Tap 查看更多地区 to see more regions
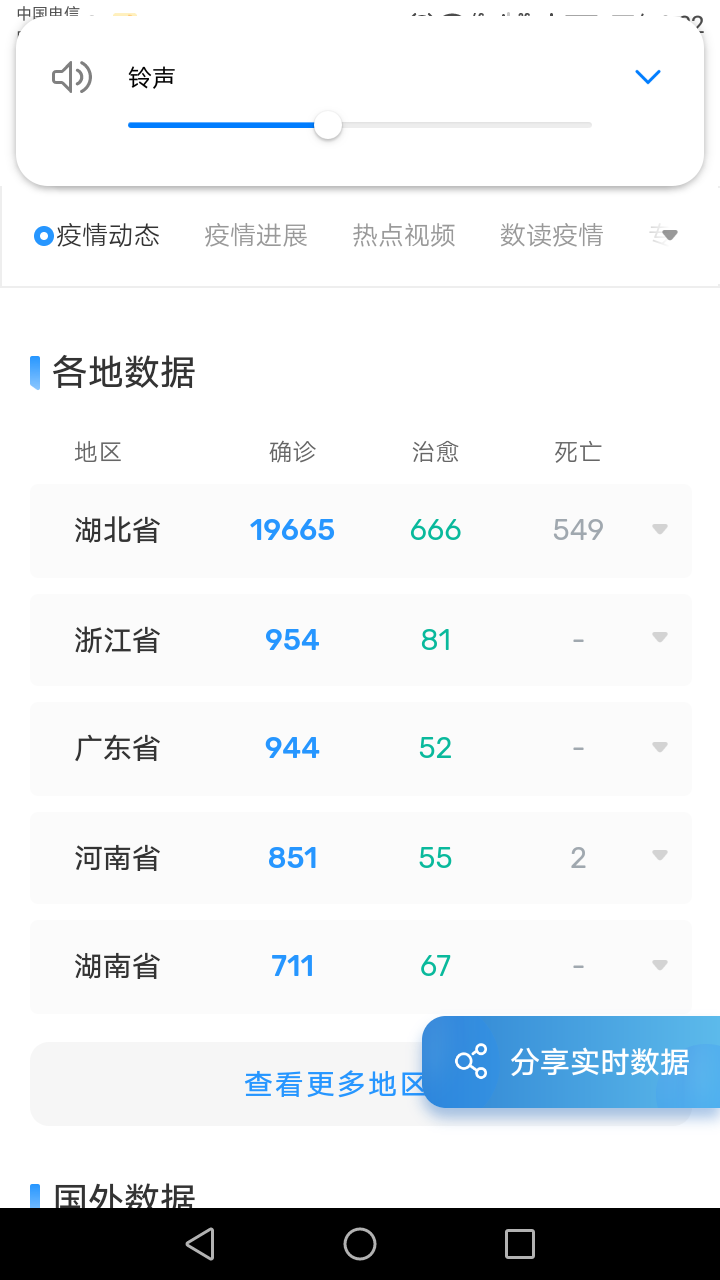 tap(330, 1084)
